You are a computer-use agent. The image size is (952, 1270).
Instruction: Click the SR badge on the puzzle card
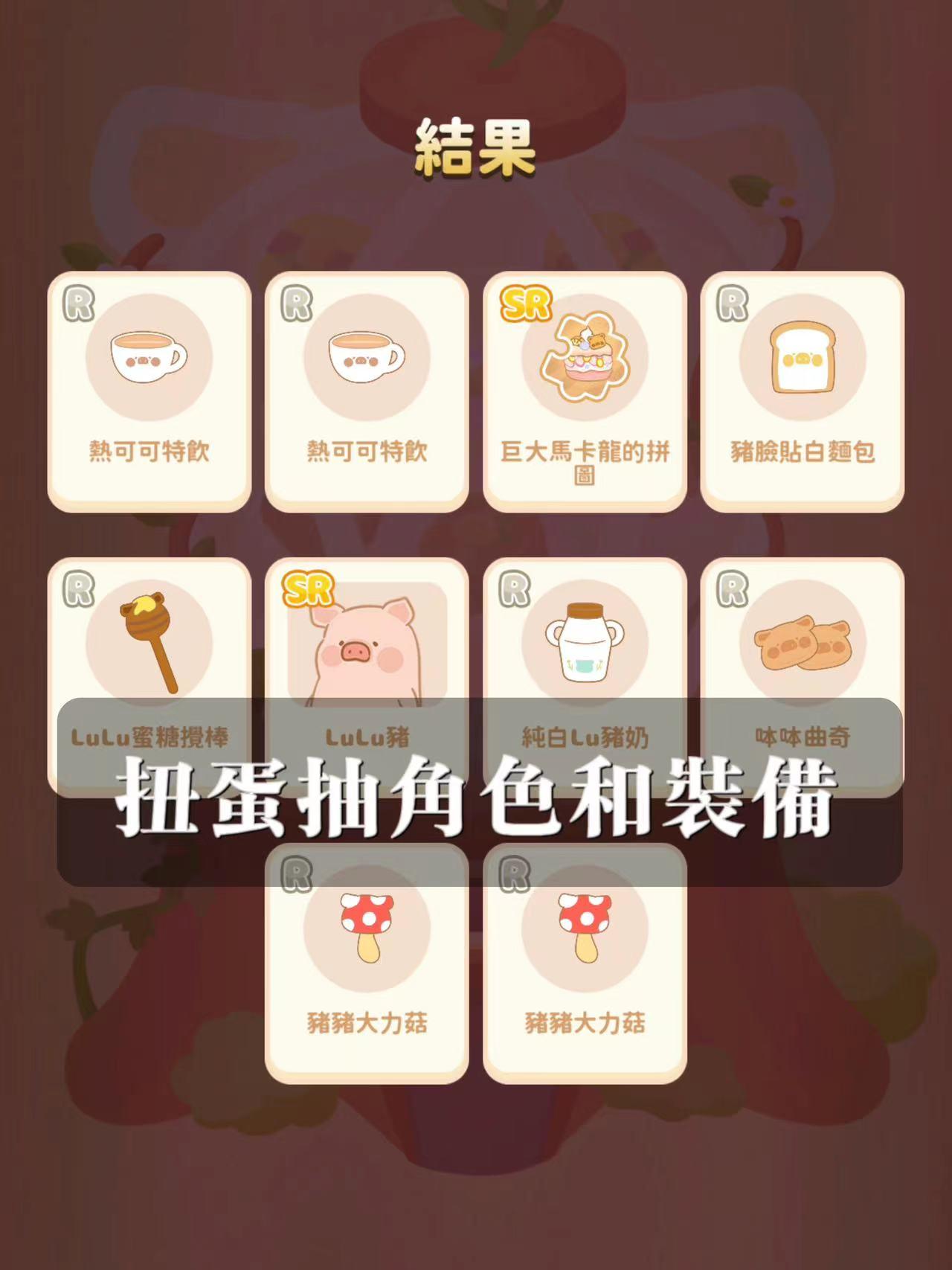(526, 301)
